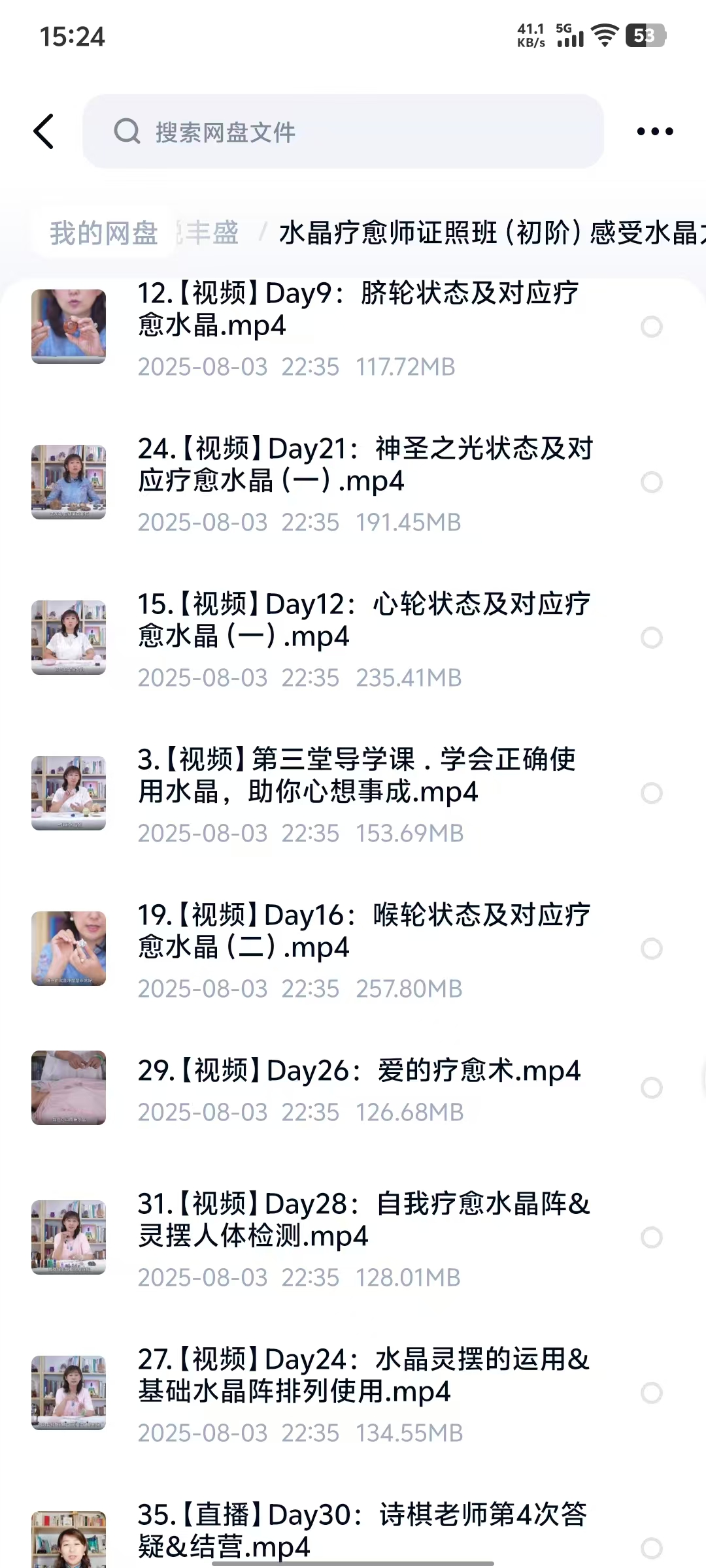The image size is (706, 1568).
Task: Play video 29 Day26 爱的疗愈术
Action: (359, 1071)
